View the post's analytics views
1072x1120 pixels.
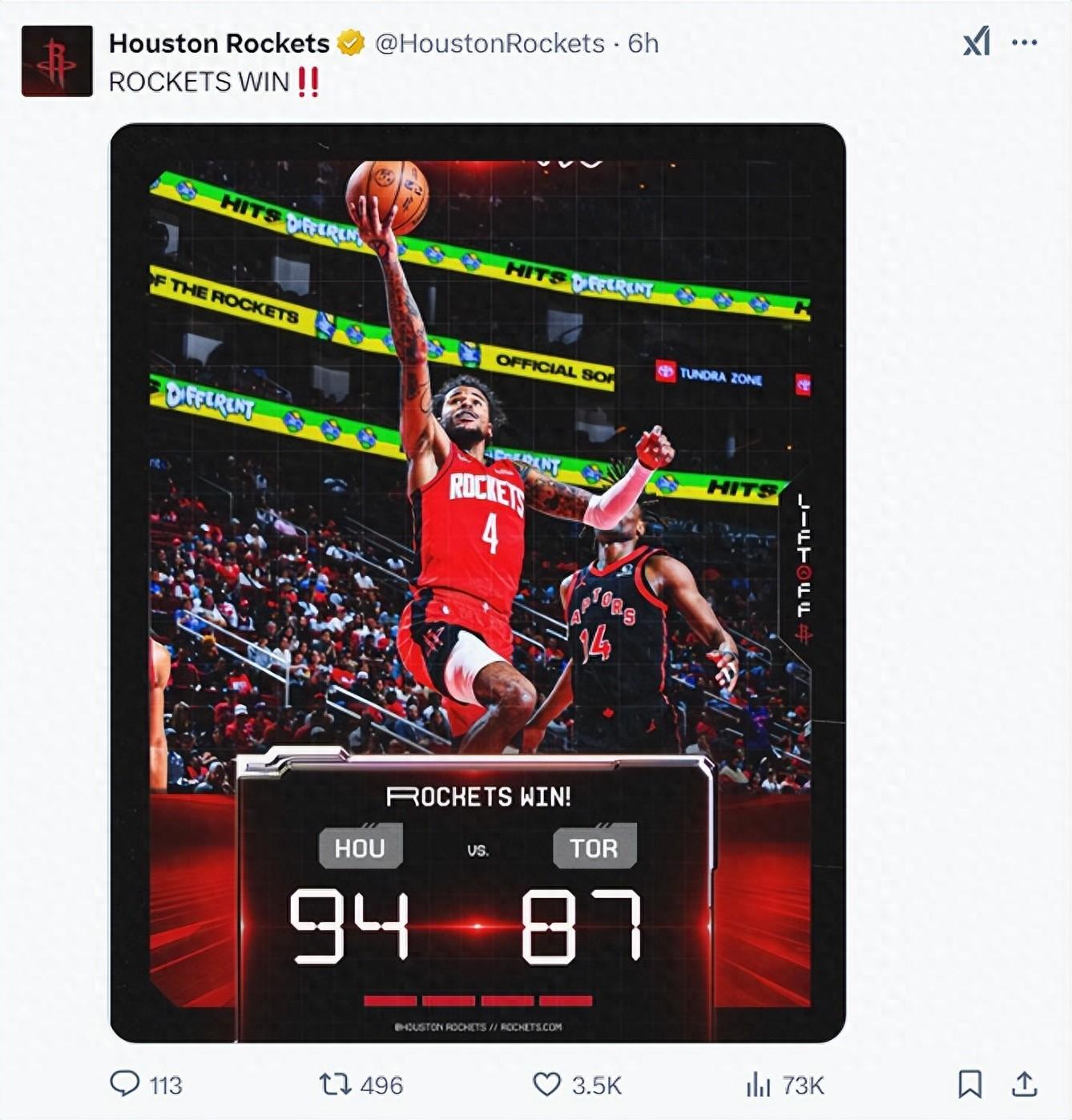pos(758,1085)
